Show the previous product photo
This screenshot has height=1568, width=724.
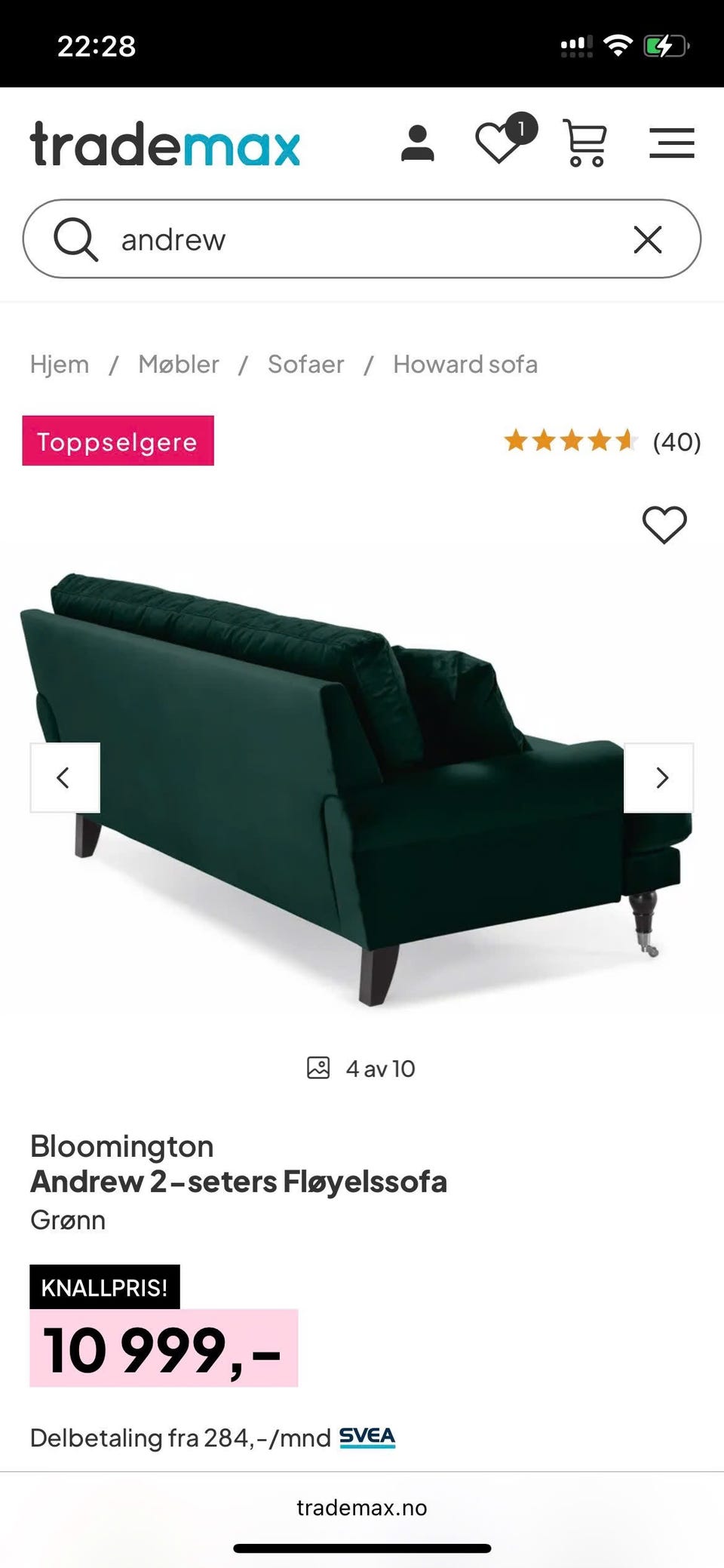pyautogui.click(x=64, y=777)
